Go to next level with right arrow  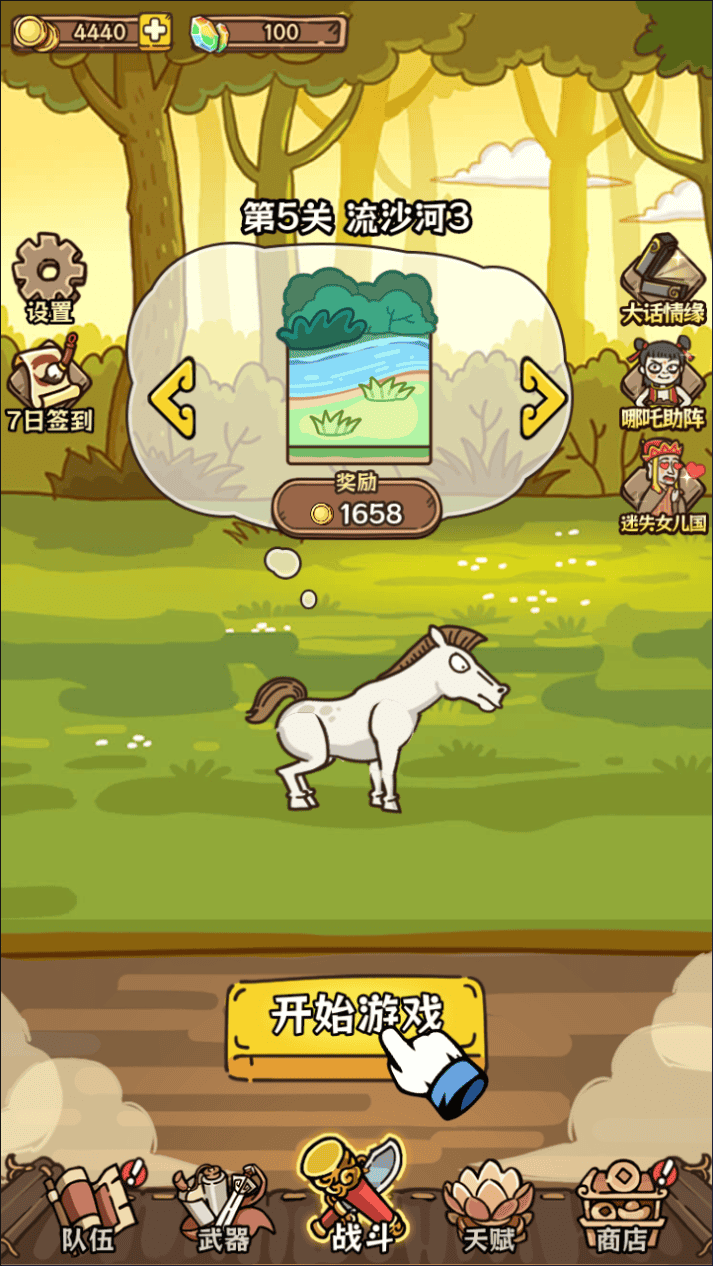(543, 398)
